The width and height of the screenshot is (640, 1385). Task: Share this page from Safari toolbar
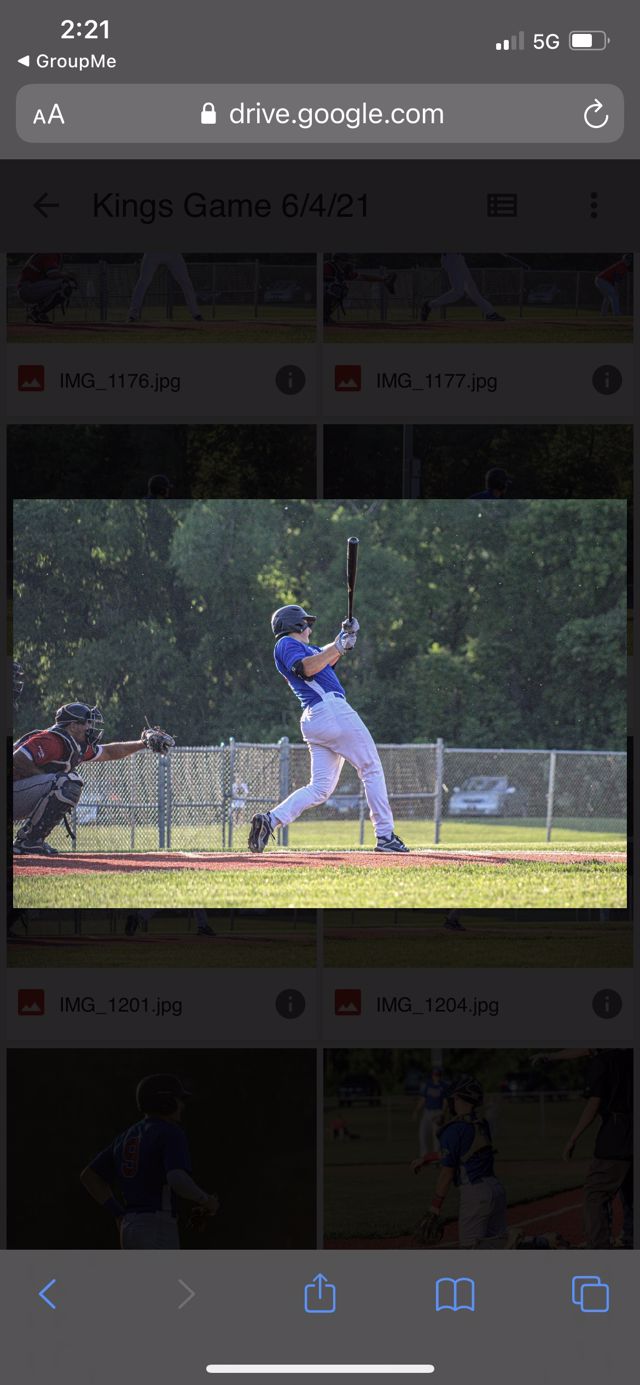pyautogui.click(x=320, y=1294)
